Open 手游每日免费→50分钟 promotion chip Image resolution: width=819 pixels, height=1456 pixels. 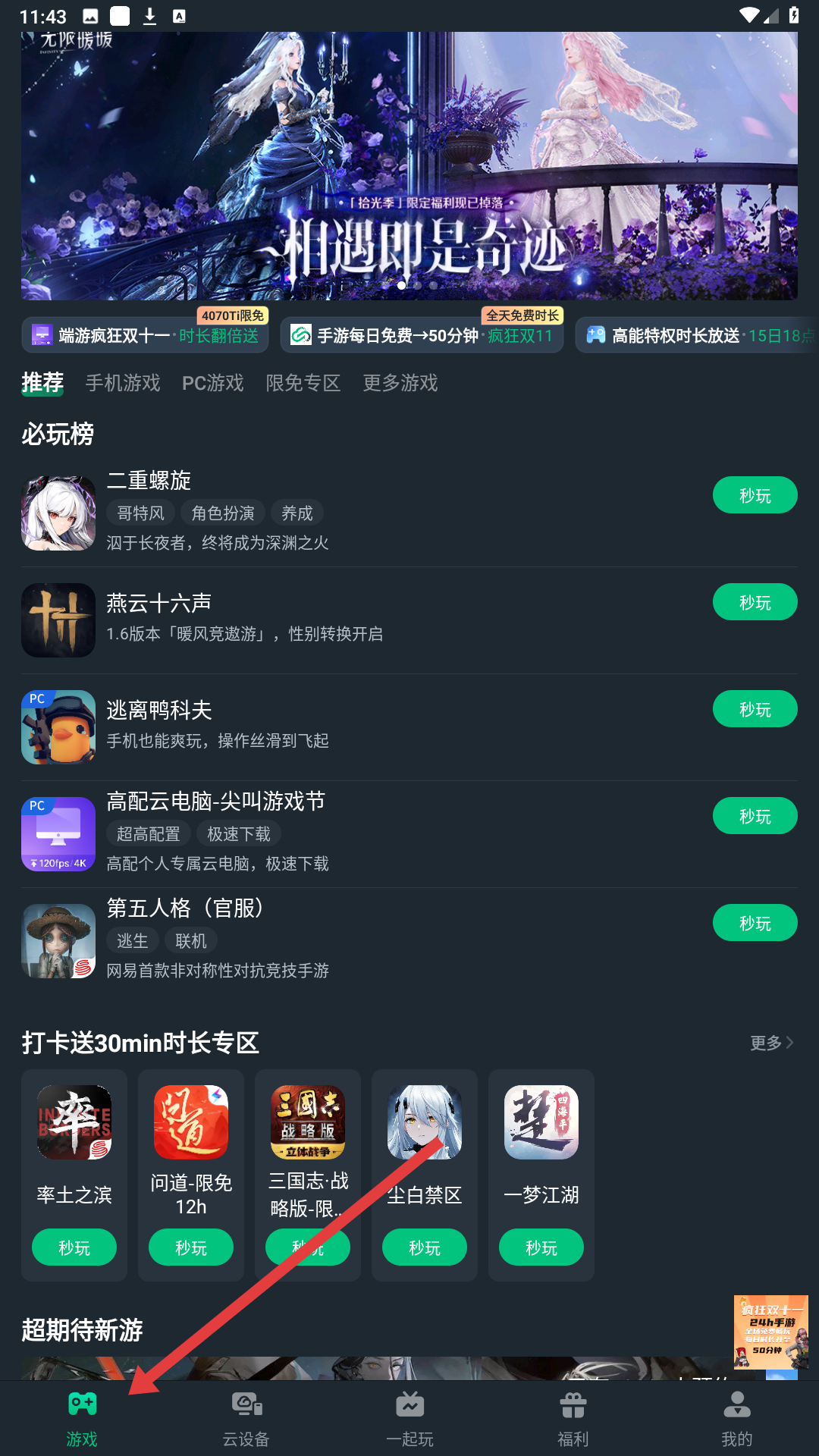pyautogui.click(x=422, y=335)
